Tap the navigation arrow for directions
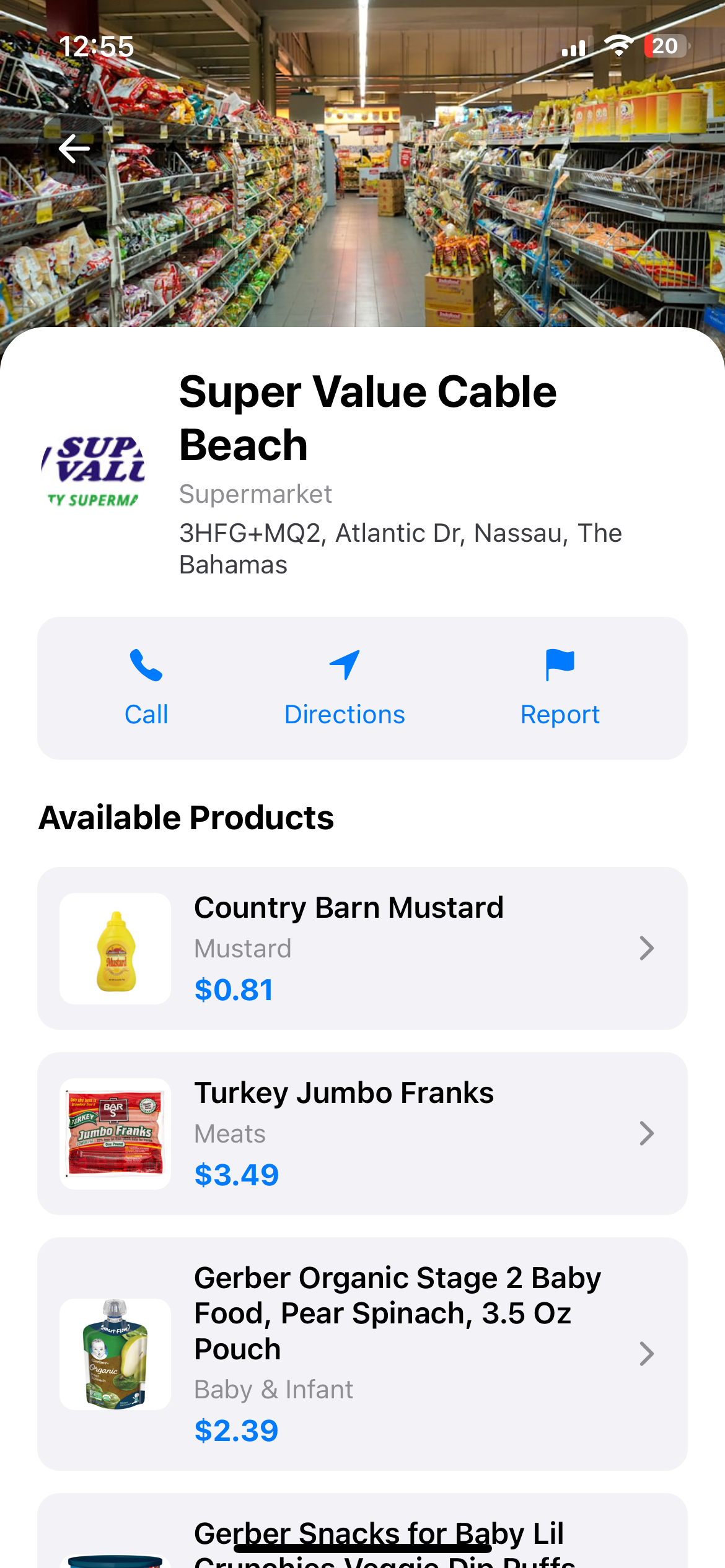725x1568 pixels. [345, 664]
